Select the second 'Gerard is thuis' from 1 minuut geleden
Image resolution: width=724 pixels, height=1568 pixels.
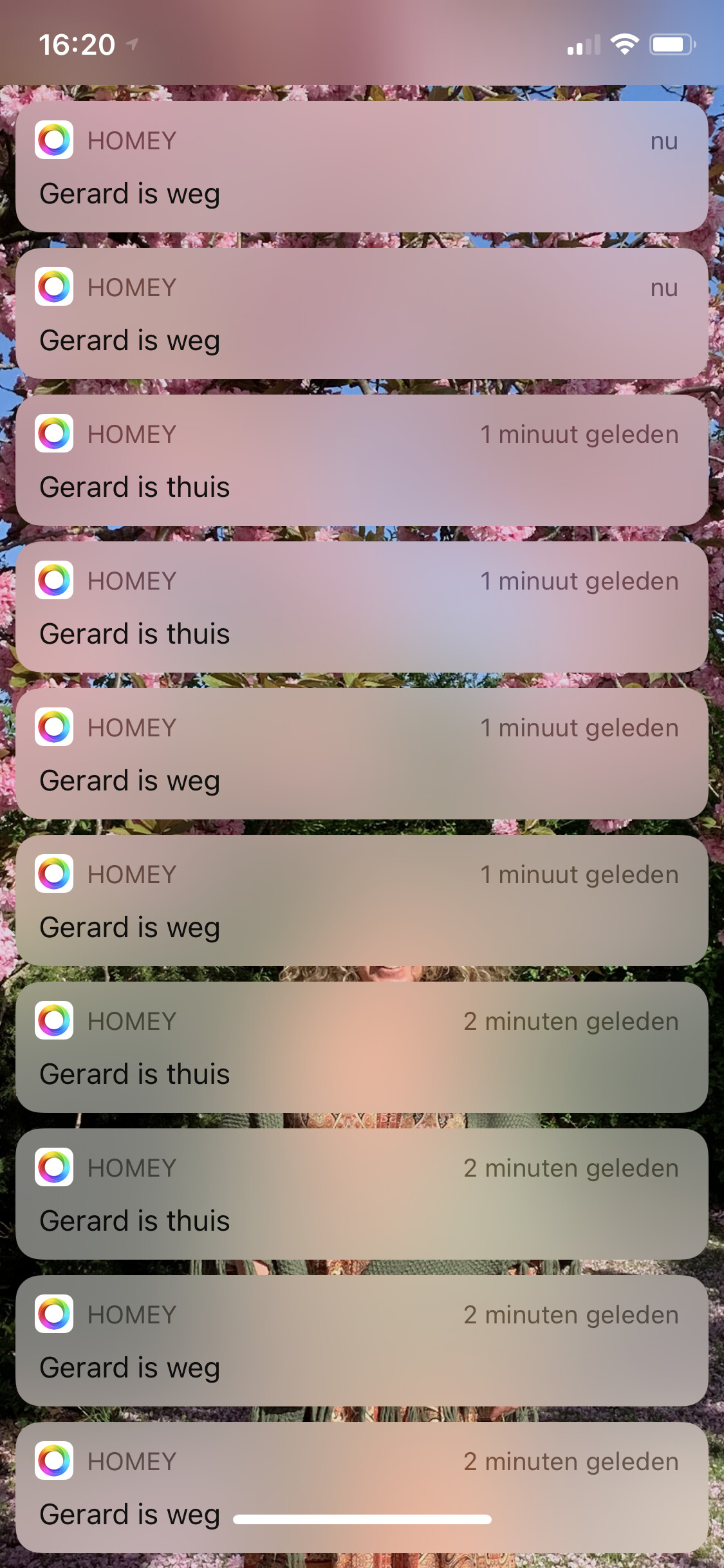coord(362,607)
